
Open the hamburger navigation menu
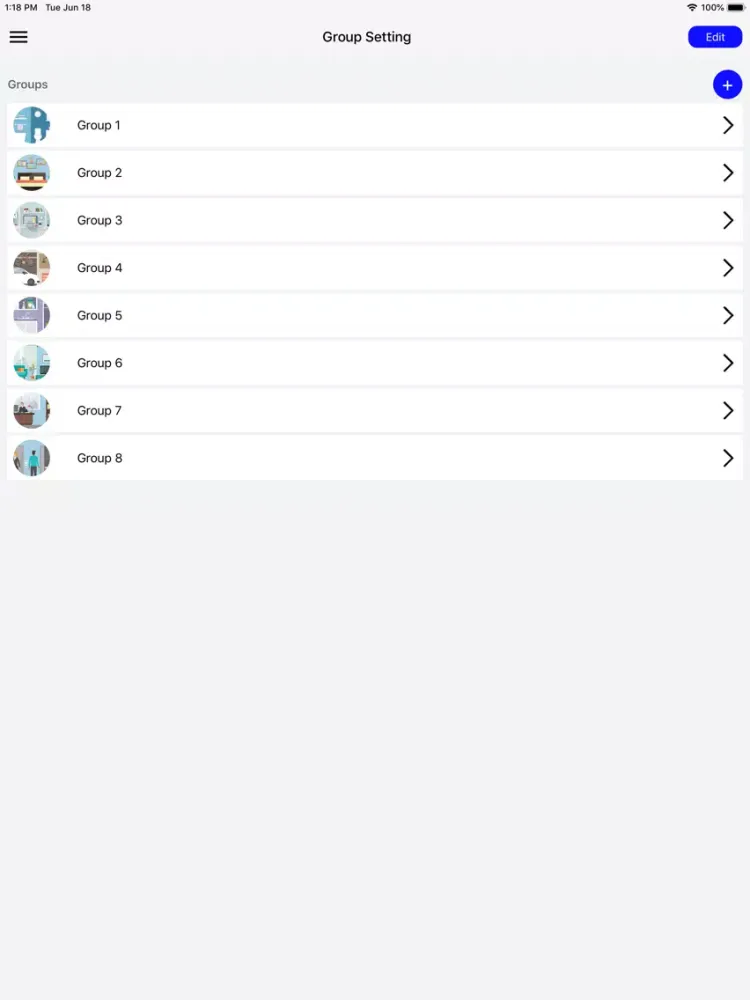(x=18, y=37)
